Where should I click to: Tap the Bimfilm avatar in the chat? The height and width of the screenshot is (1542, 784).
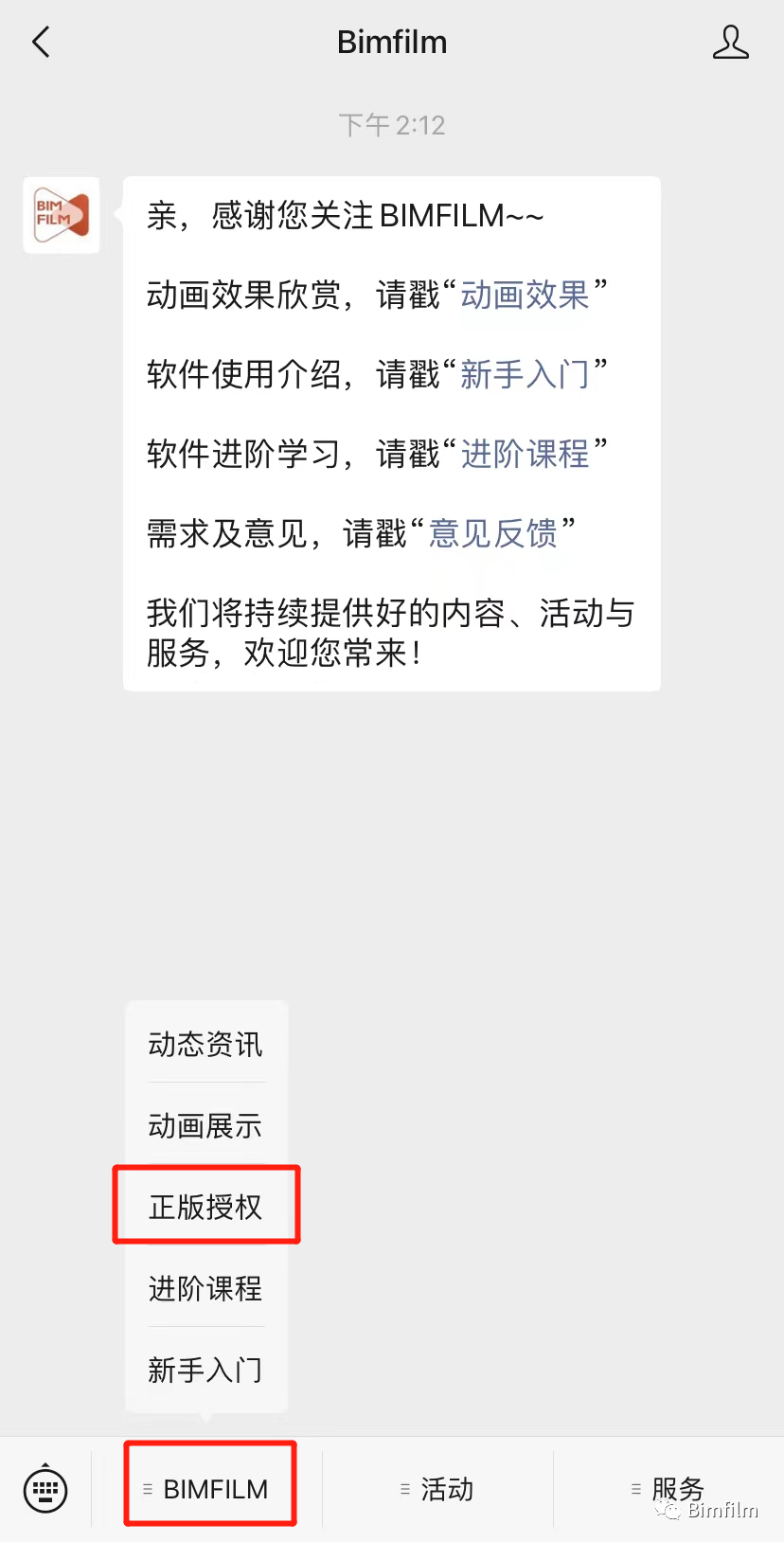click(x=62, y=215)
